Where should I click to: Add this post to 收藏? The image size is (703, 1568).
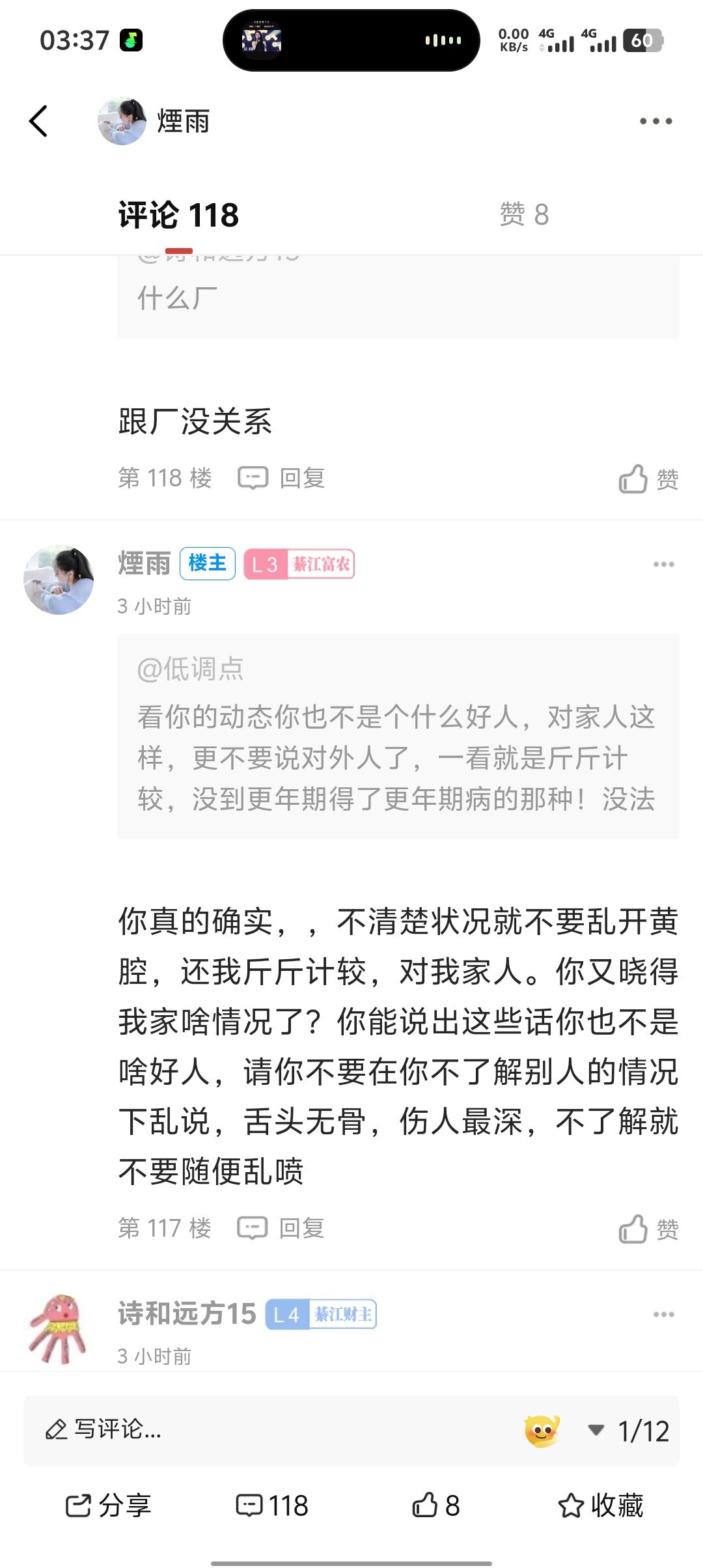click(601, 1505)
